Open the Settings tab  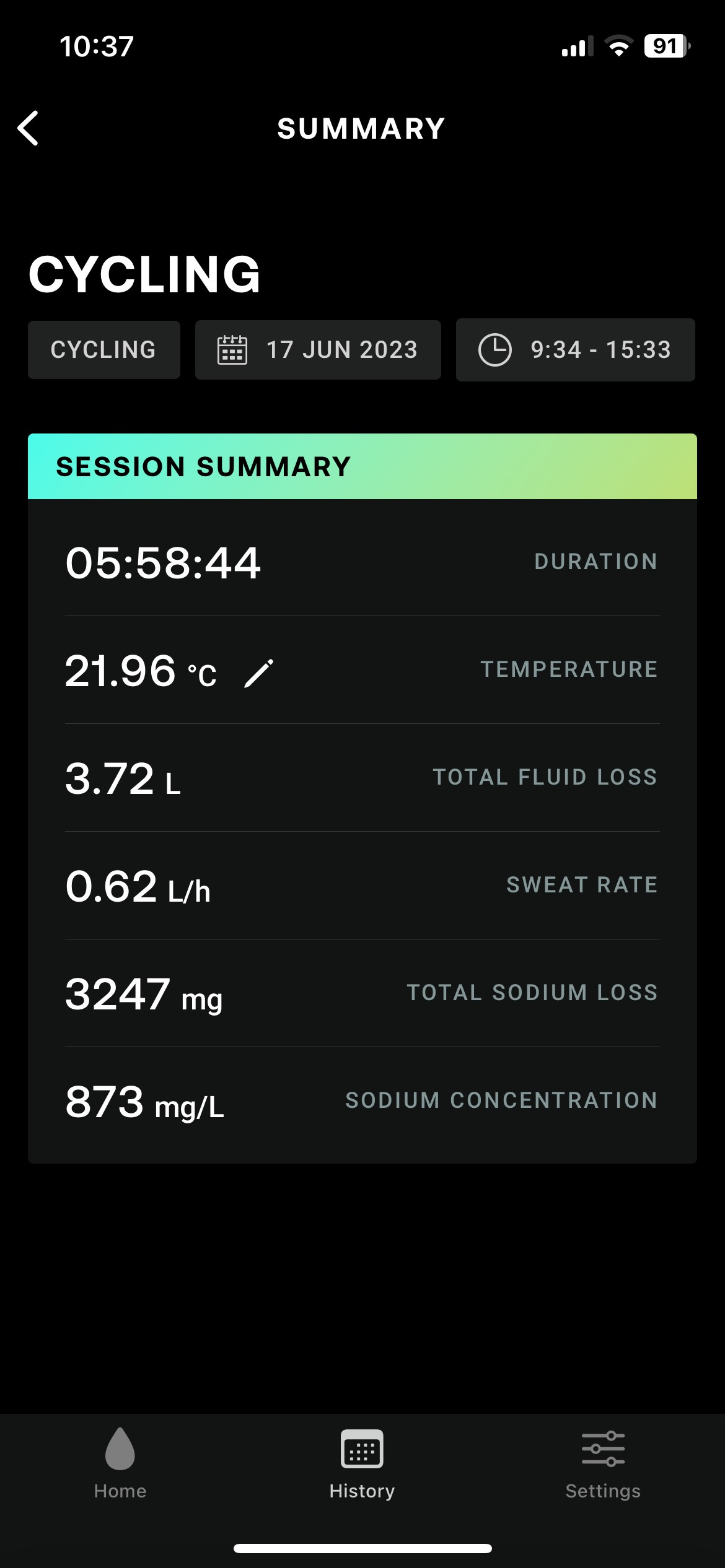(603, 1464)
